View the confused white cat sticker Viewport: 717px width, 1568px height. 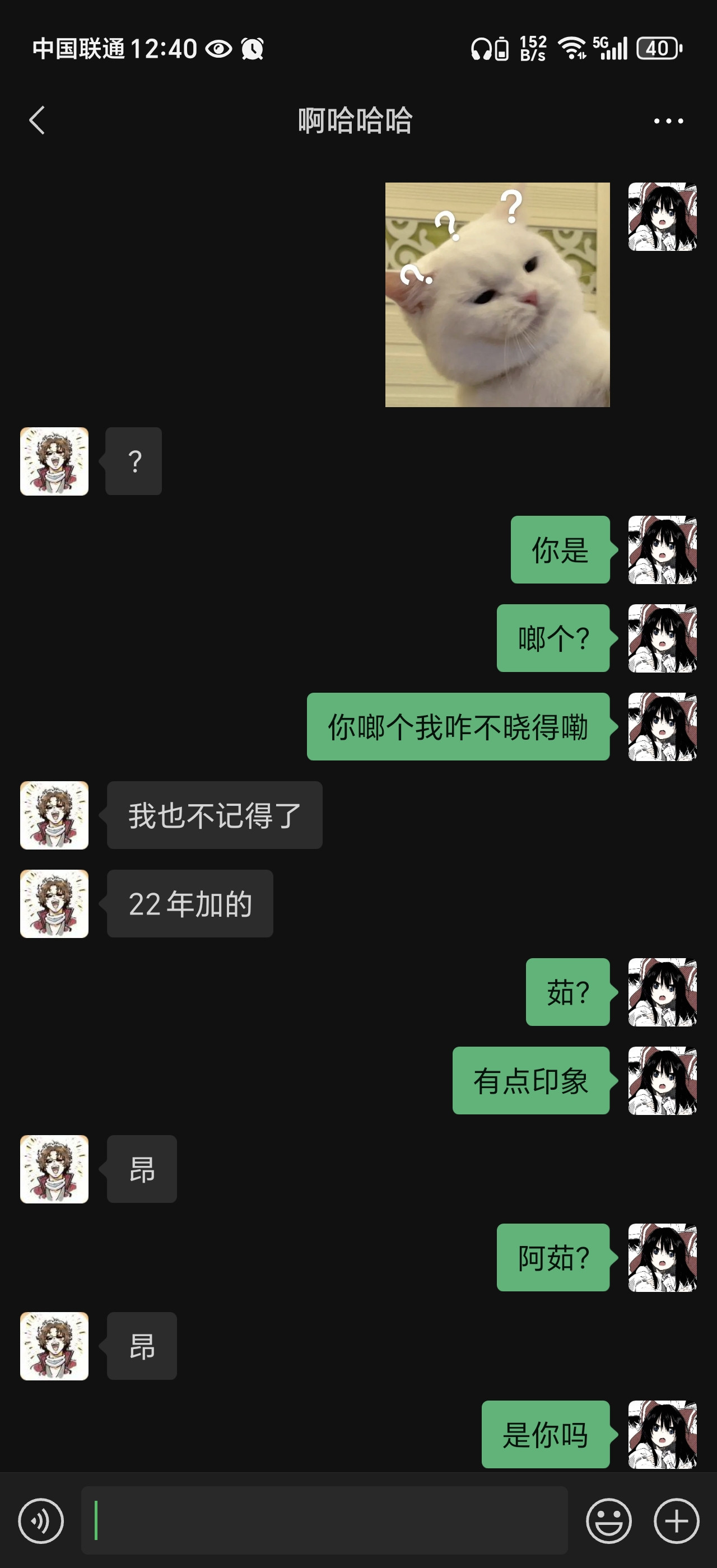[497, 295]
